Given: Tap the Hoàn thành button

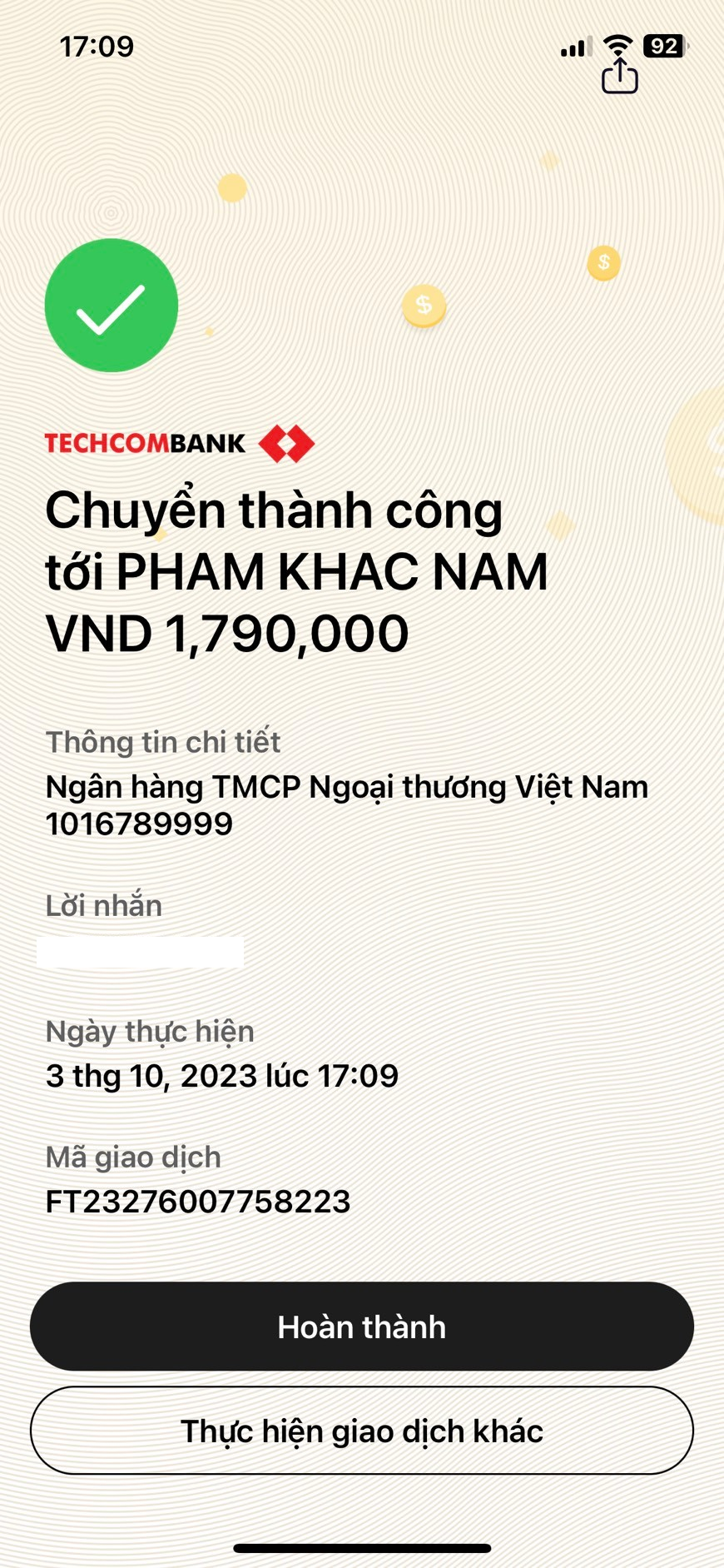Looking at the screenshot, I should (361, 1327).
